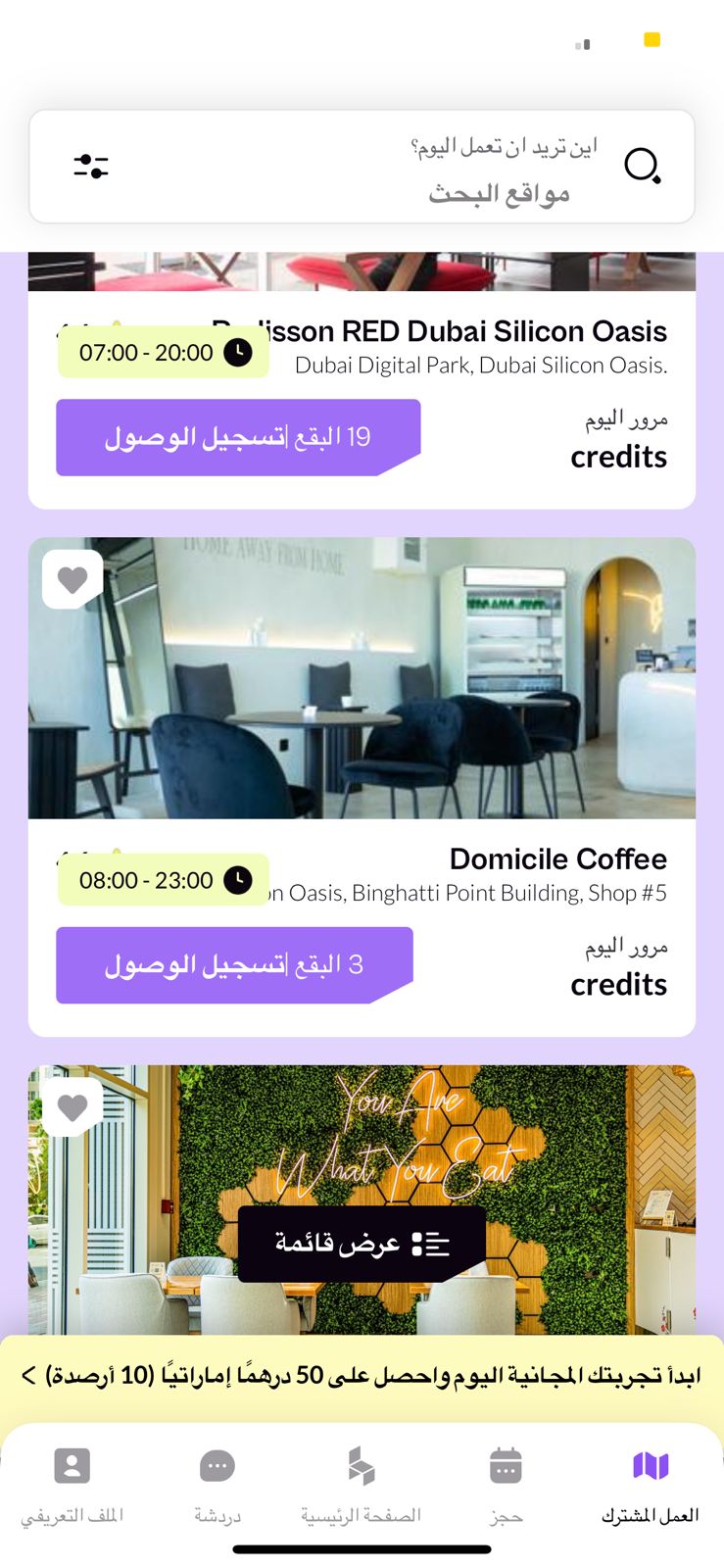Open the filter settings icon
The height and width of the screenshot is (1568, 724).
pyautogui.click(x=91, y=166)
